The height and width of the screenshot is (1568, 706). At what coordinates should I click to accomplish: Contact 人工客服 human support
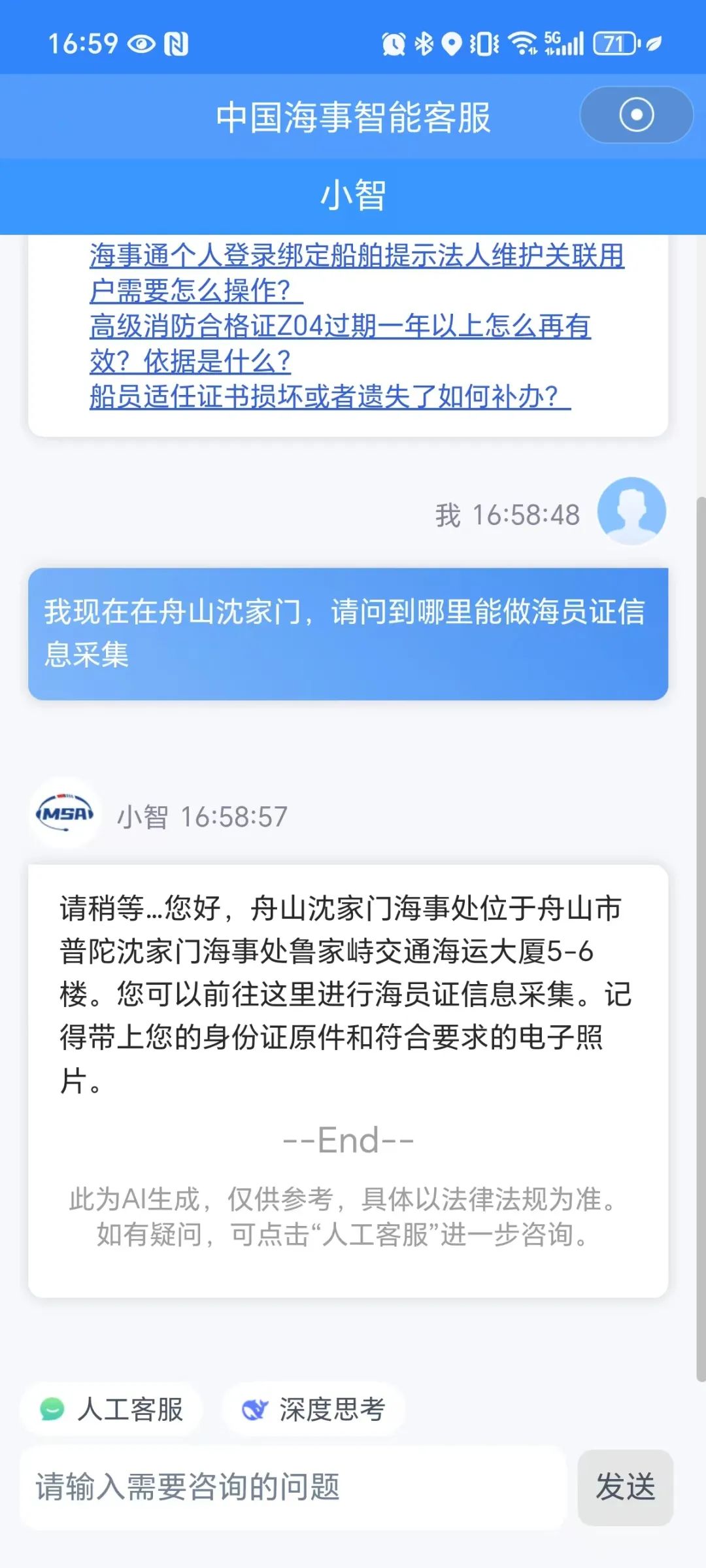[x=111, y=1409]
